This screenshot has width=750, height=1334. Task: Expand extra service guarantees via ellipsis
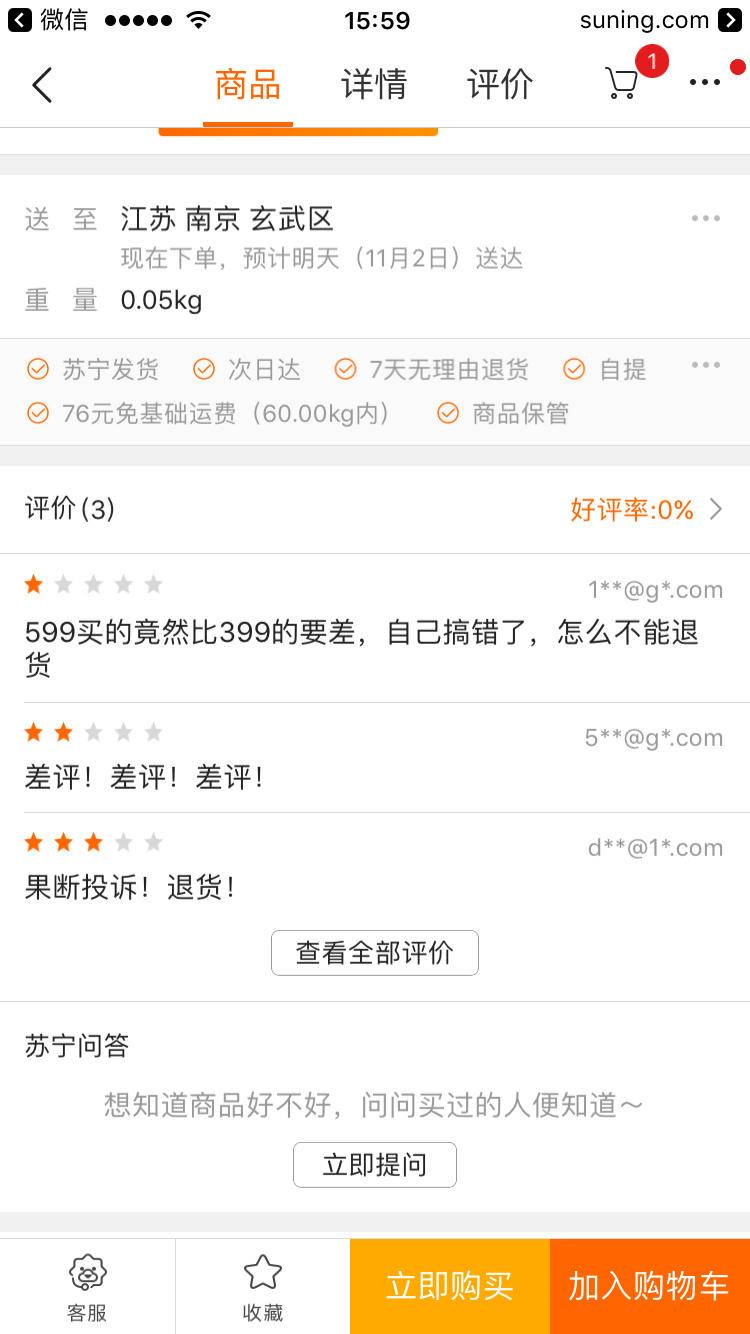click(706, 365)
